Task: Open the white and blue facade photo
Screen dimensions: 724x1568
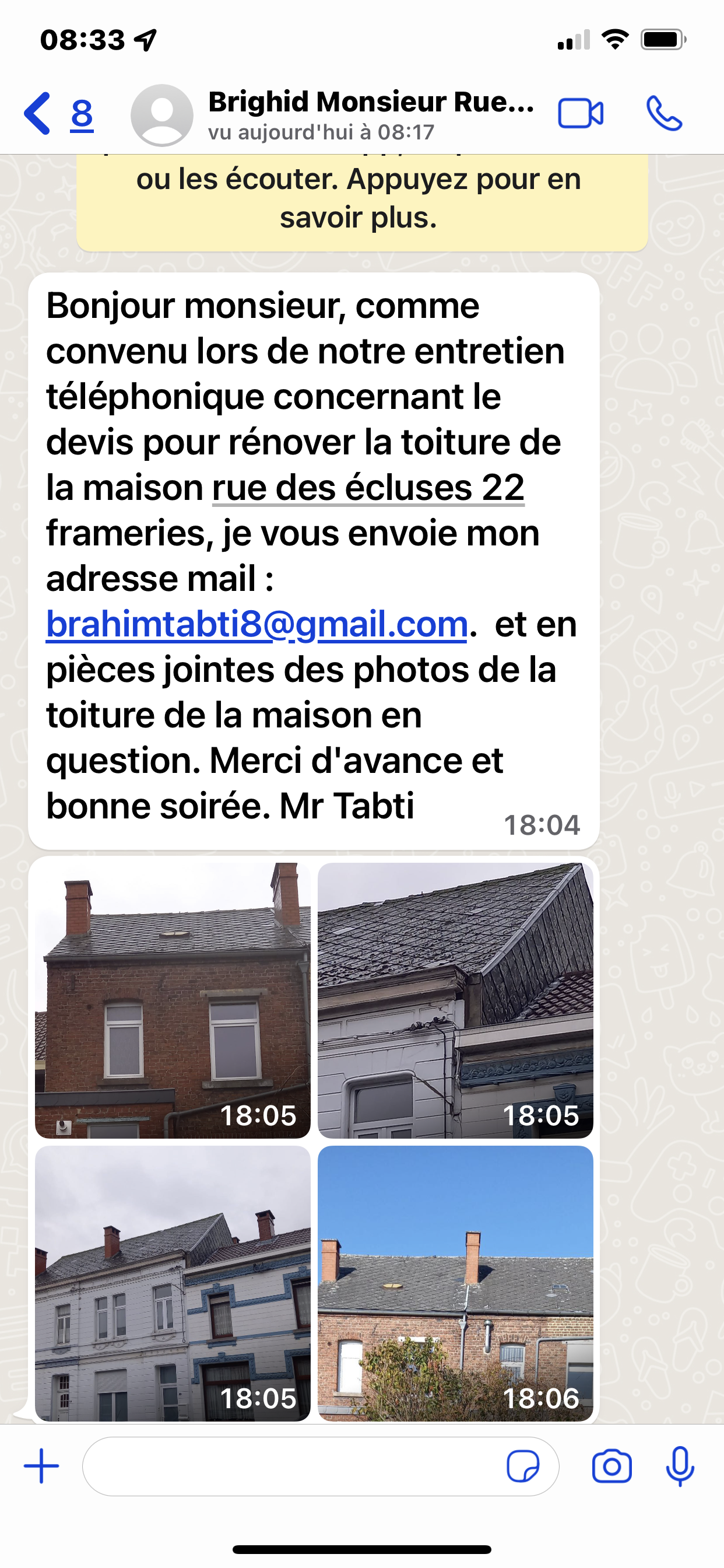Action: (x=173, y=1283)
